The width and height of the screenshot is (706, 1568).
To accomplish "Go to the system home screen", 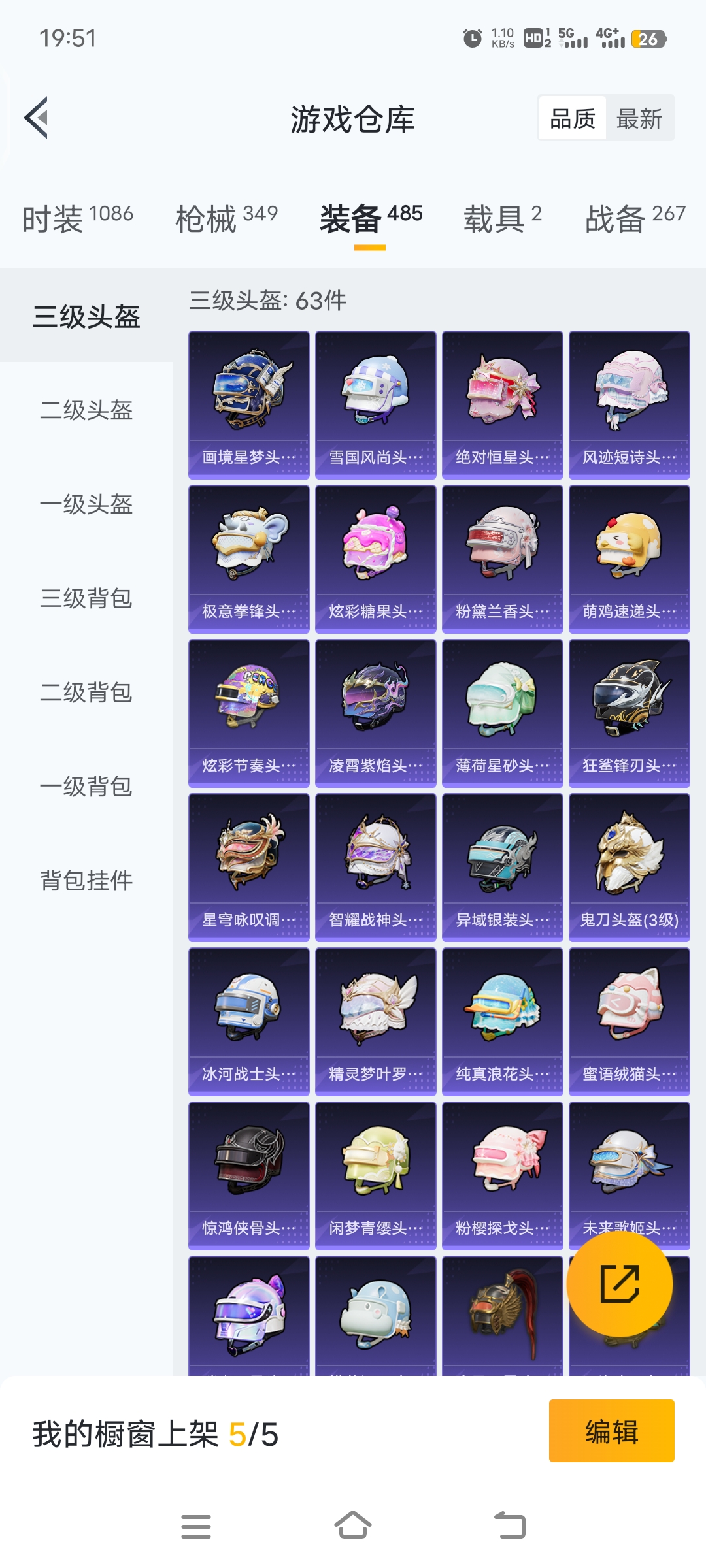I will coord(353,1526).
